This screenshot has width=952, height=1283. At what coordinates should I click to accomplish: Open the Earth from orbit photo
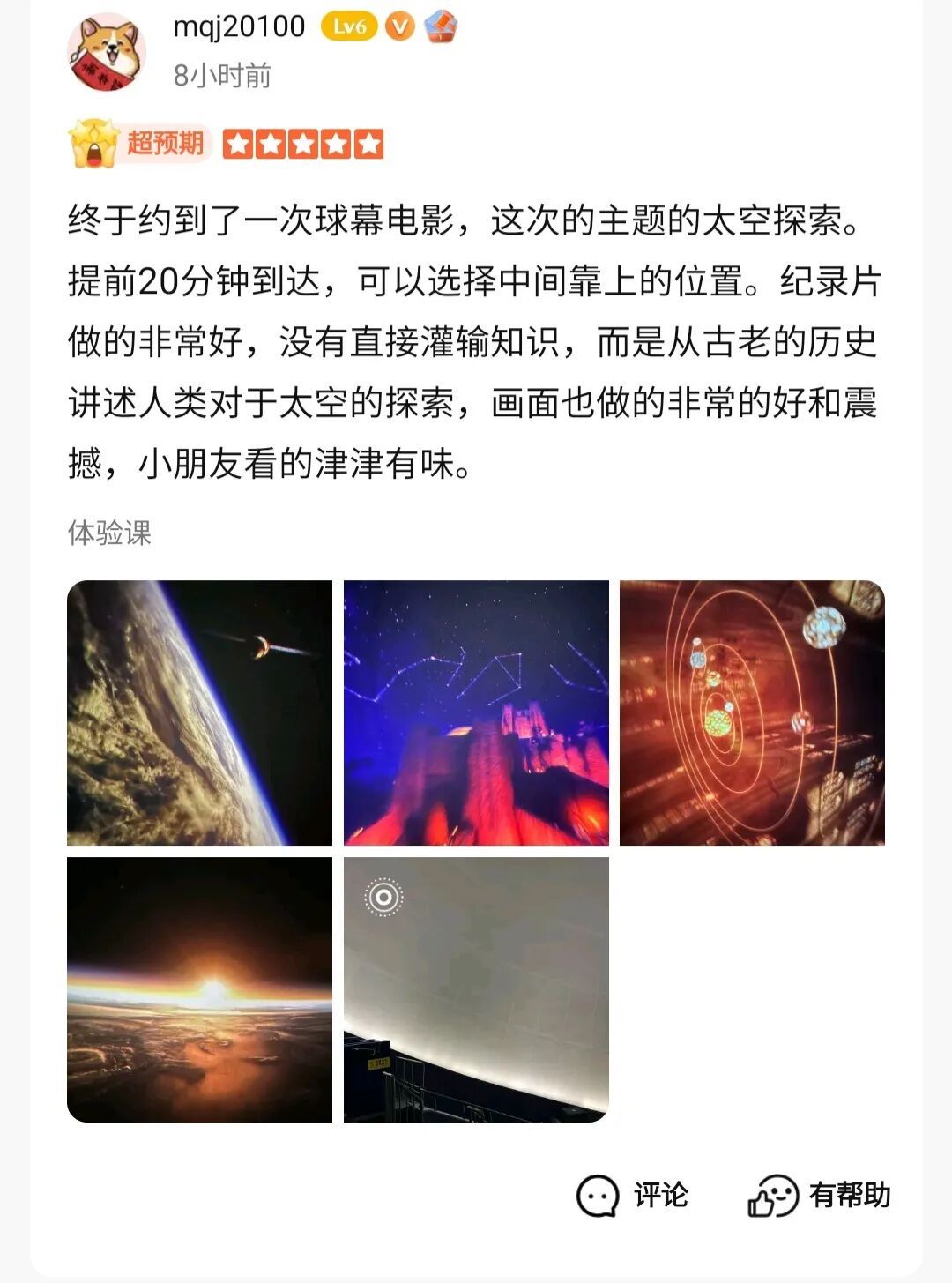(199, 712)
